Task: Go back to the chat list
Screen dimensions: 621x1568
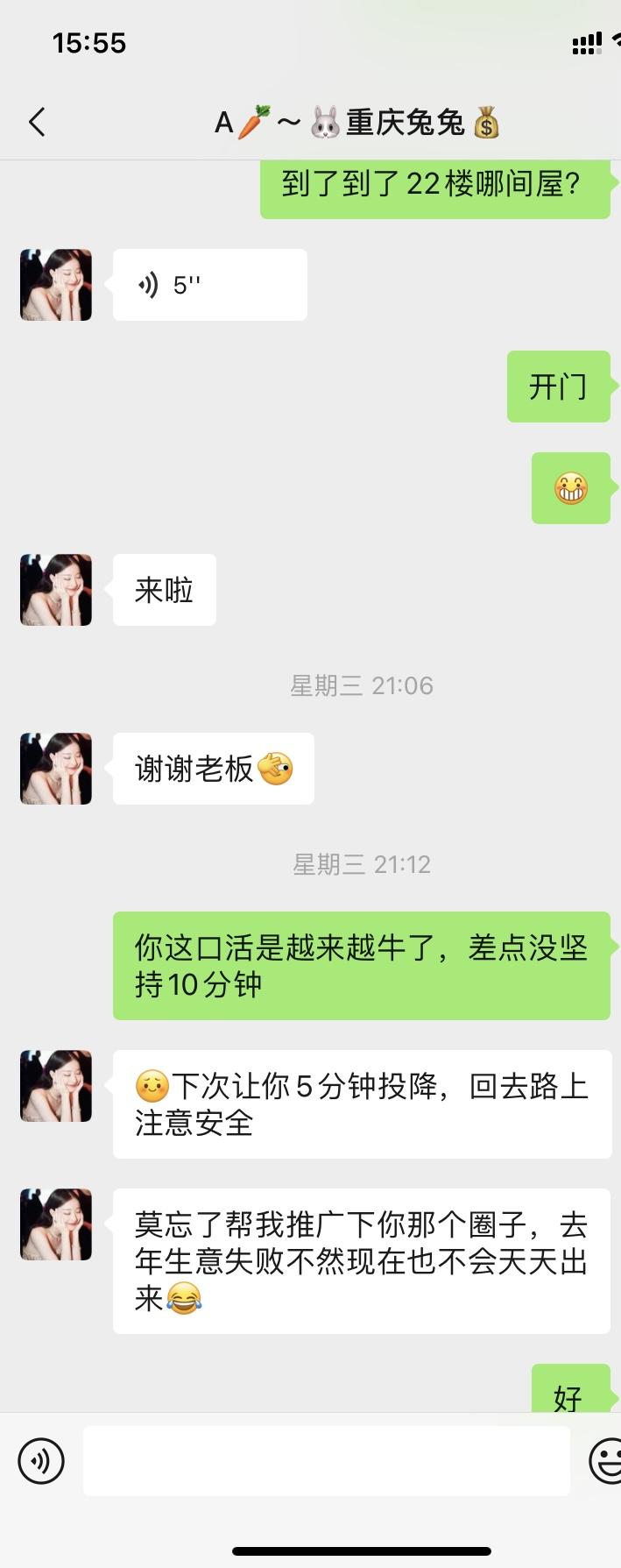Action: coord(37,122)
